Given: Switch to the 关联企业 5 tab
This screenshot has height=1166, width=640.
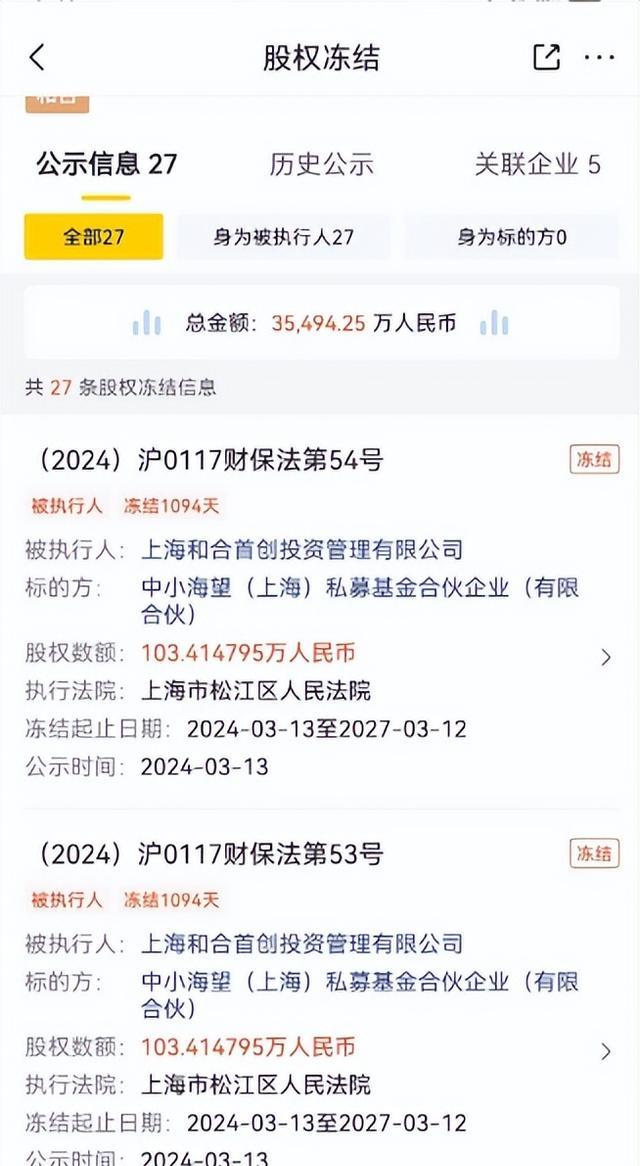Looking at the screenshot, I should pyautogui.click(x=537, y=164).
